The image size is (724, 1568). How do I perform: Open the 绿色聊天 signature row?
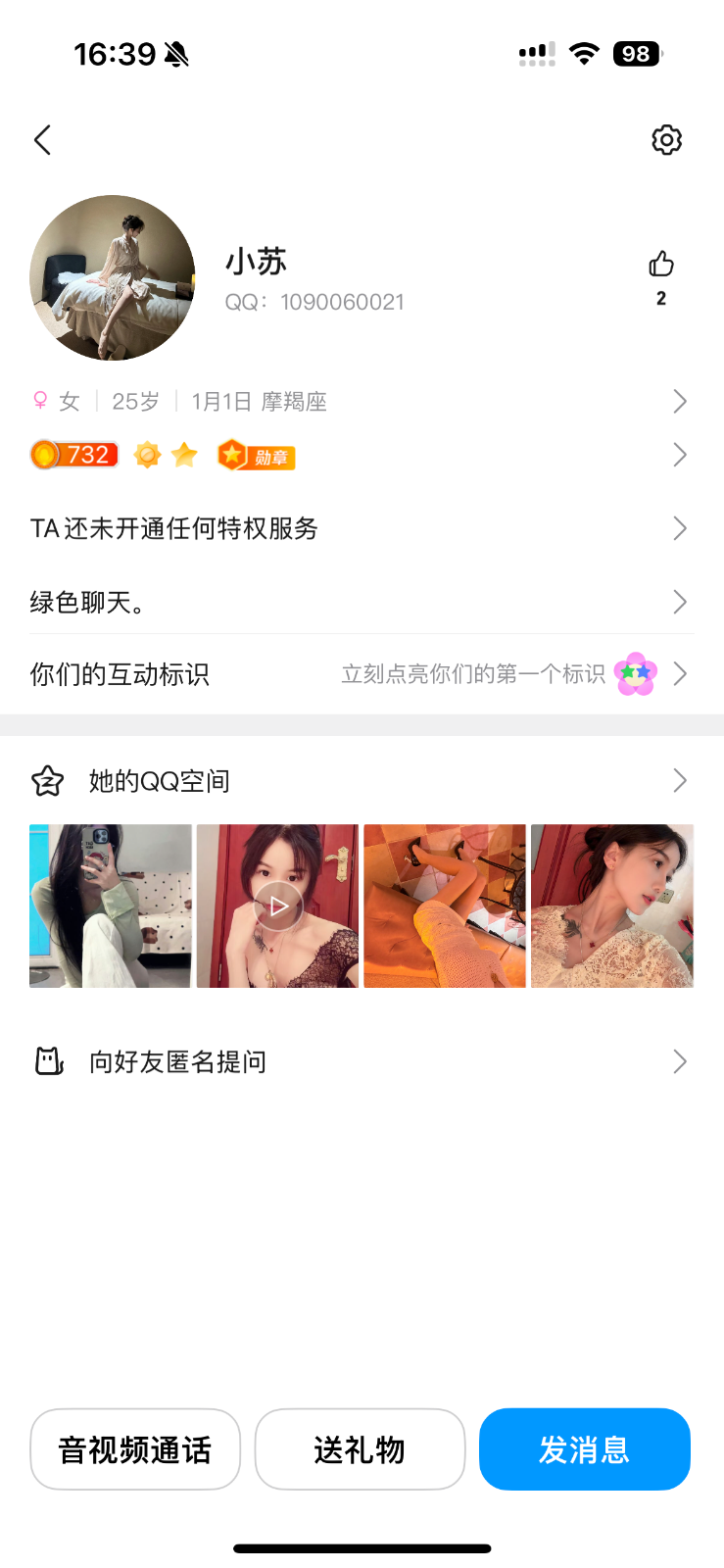tap(361, 602)
